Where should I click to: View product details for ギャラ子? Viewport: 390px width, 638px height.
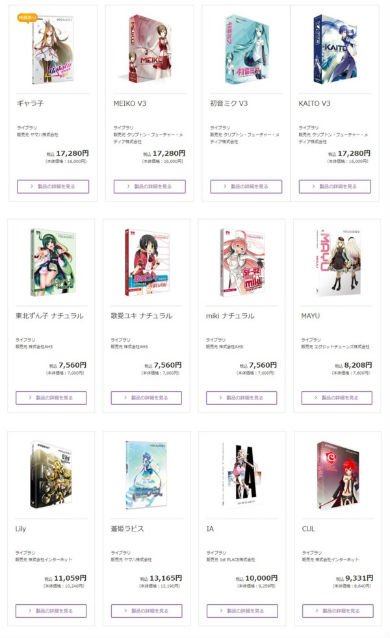point(53,186)
